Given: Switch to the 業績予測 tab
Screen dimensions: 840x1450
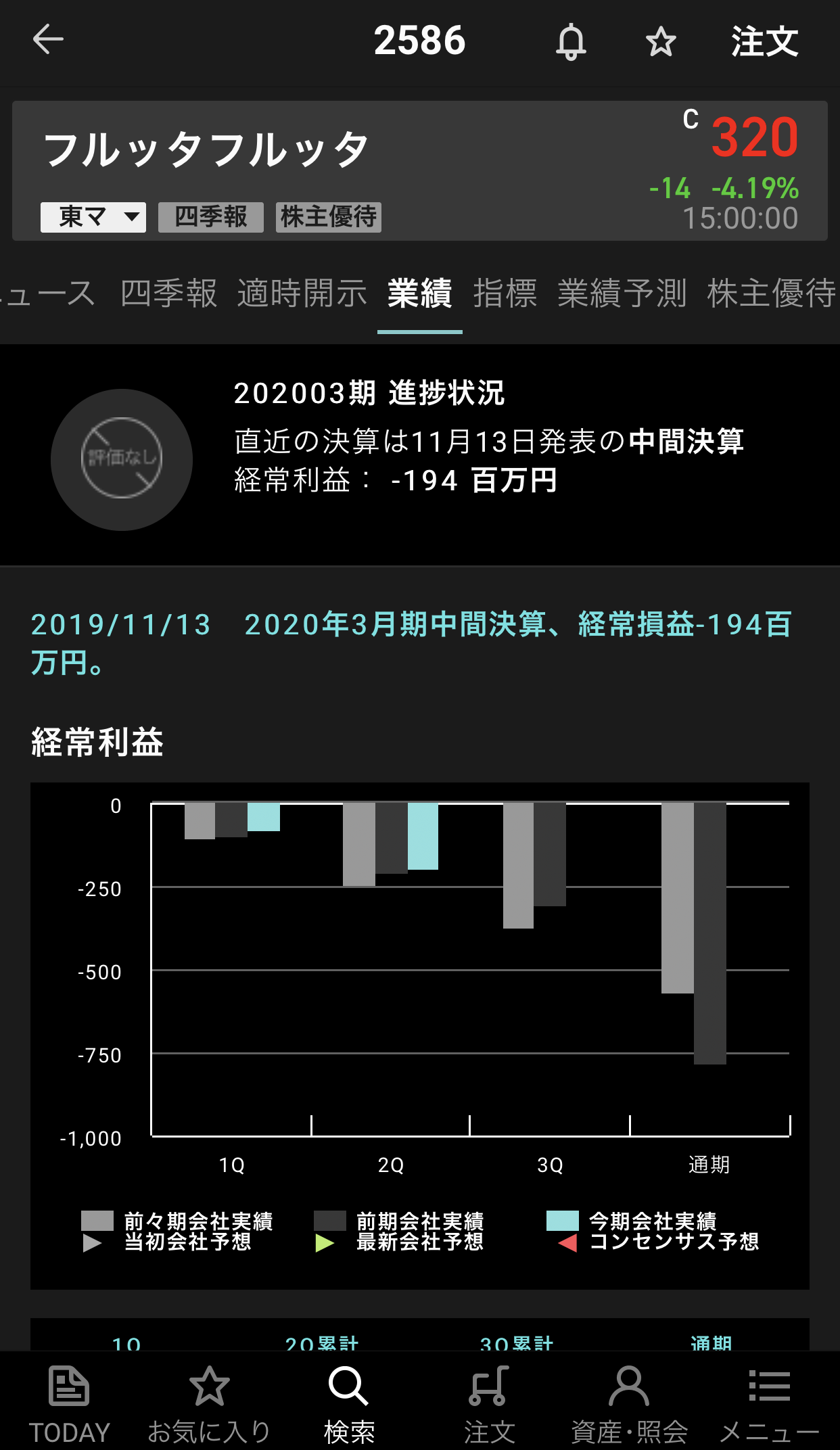Looking at the screenshot, I should (x=622, y=294).
